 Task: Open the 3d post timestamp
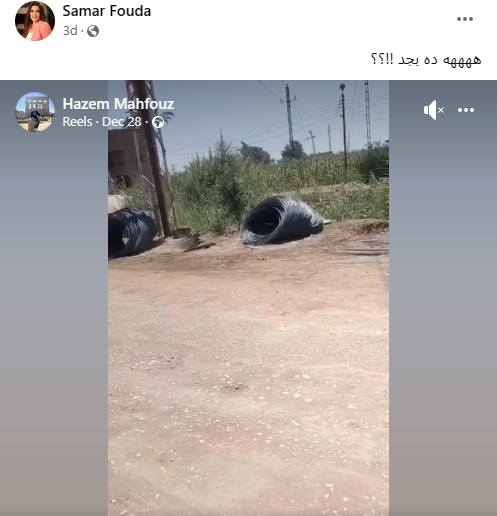coord(70,31)
